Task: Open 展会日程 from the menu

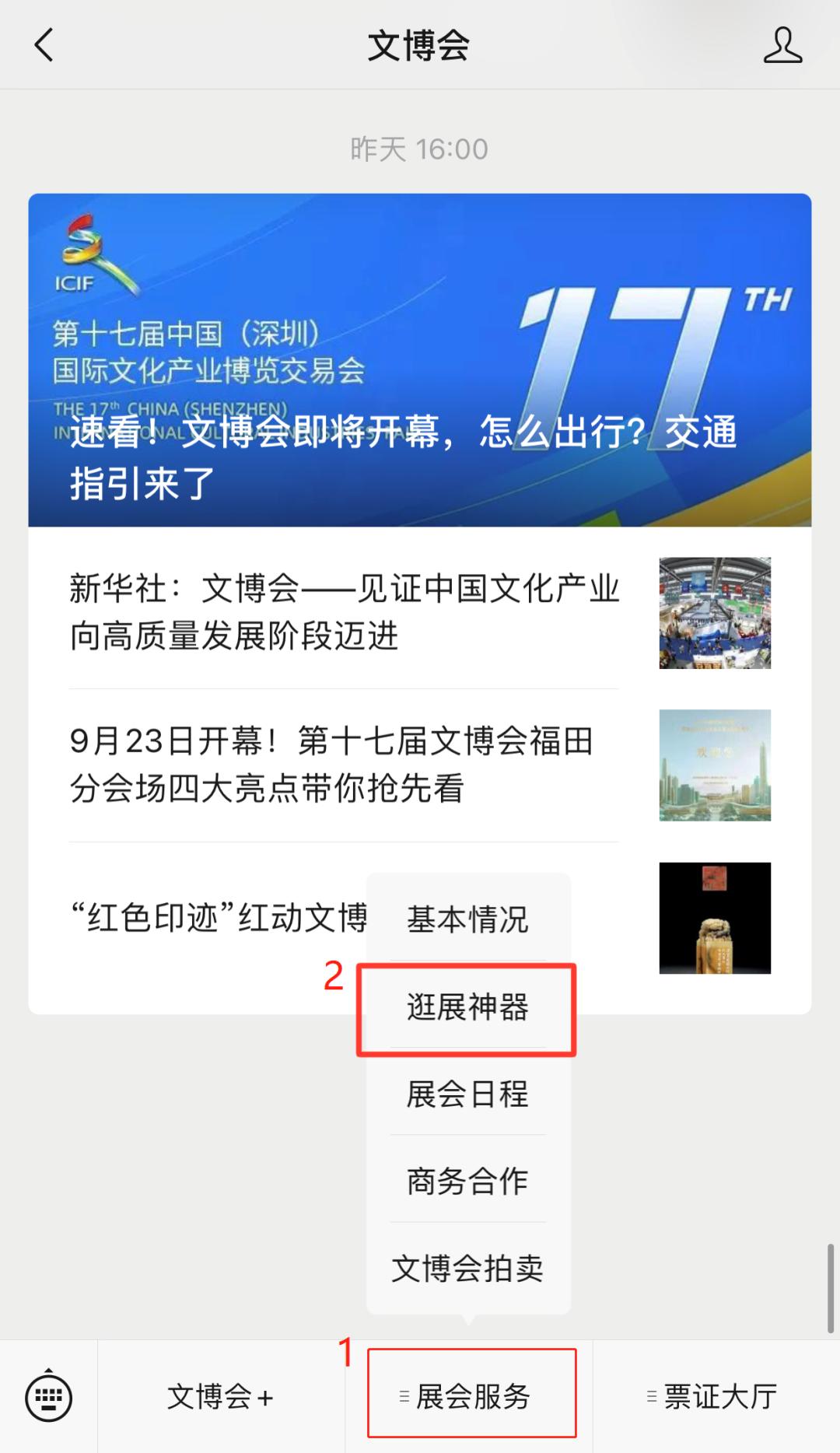Action: pyautogui.click(x=467, y=1094)
